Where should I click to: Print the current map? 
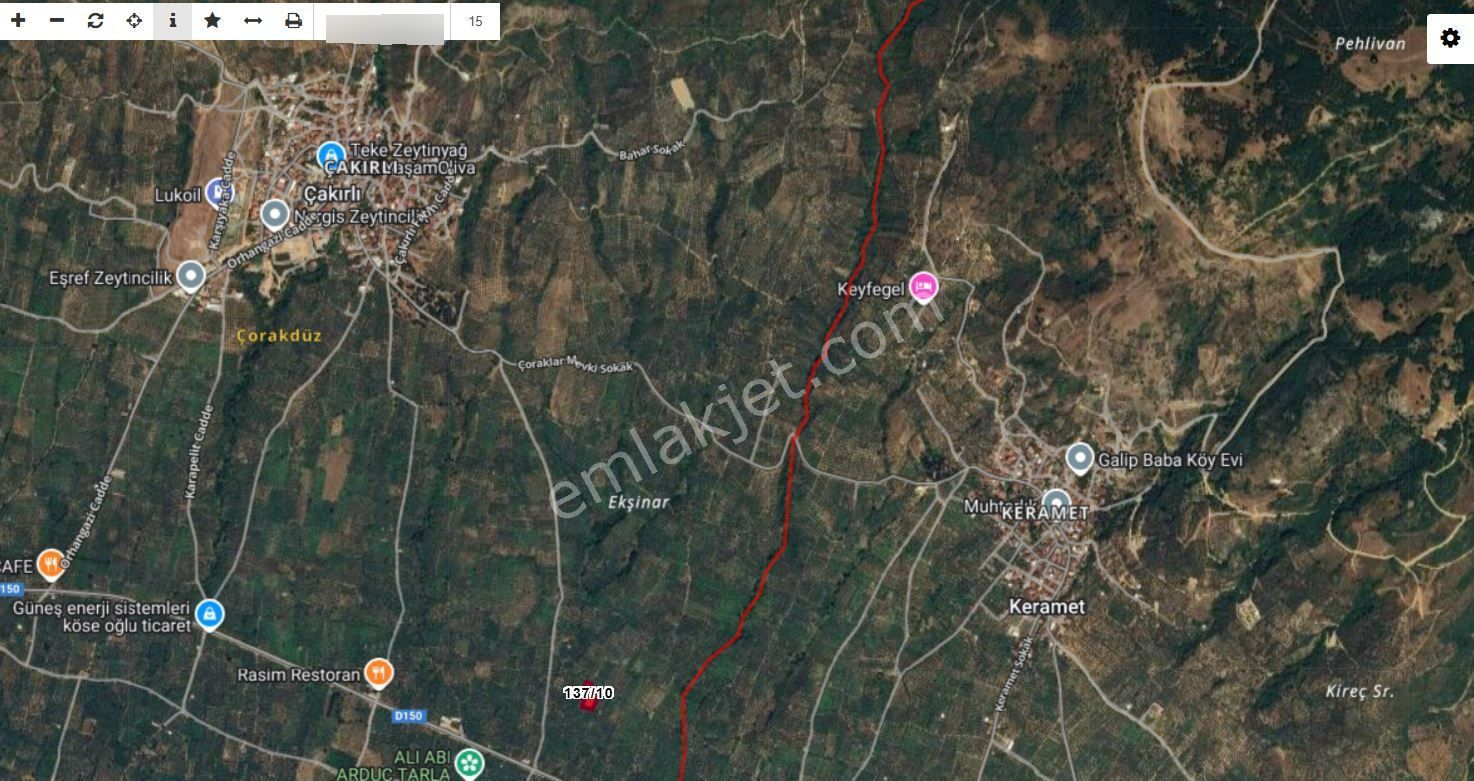click(293, 20)
